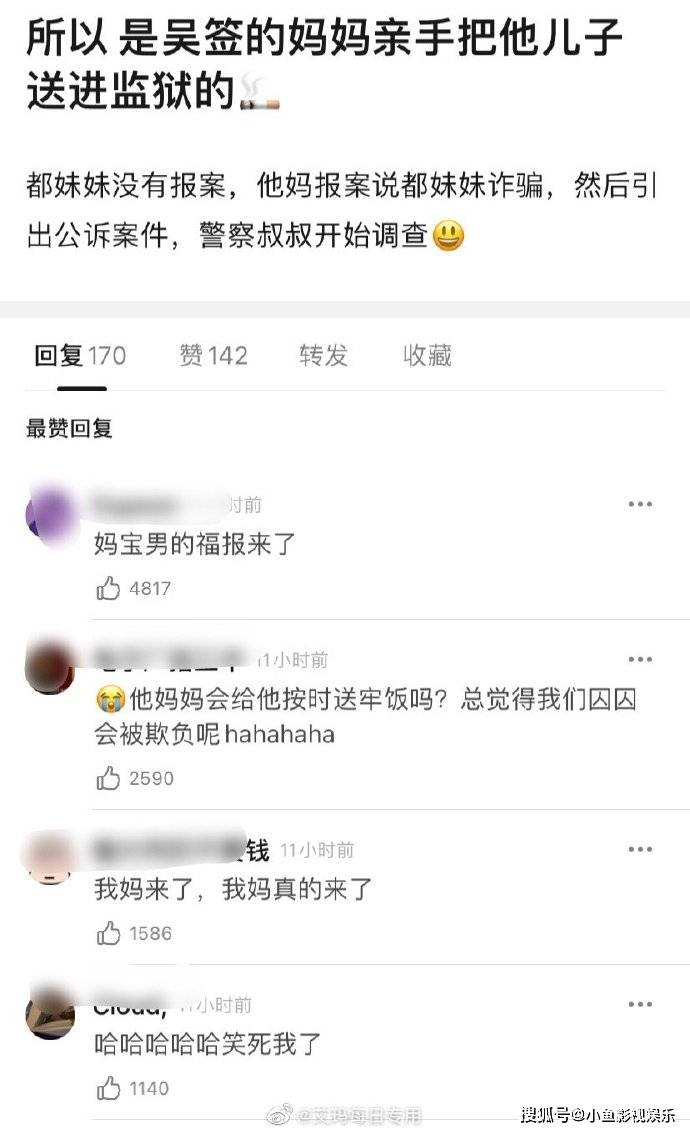Like the comment 我妈来了，我妈真的来了
This screenshot has height=1132, width=690.
pyautogui.click(x=109, y=933)
